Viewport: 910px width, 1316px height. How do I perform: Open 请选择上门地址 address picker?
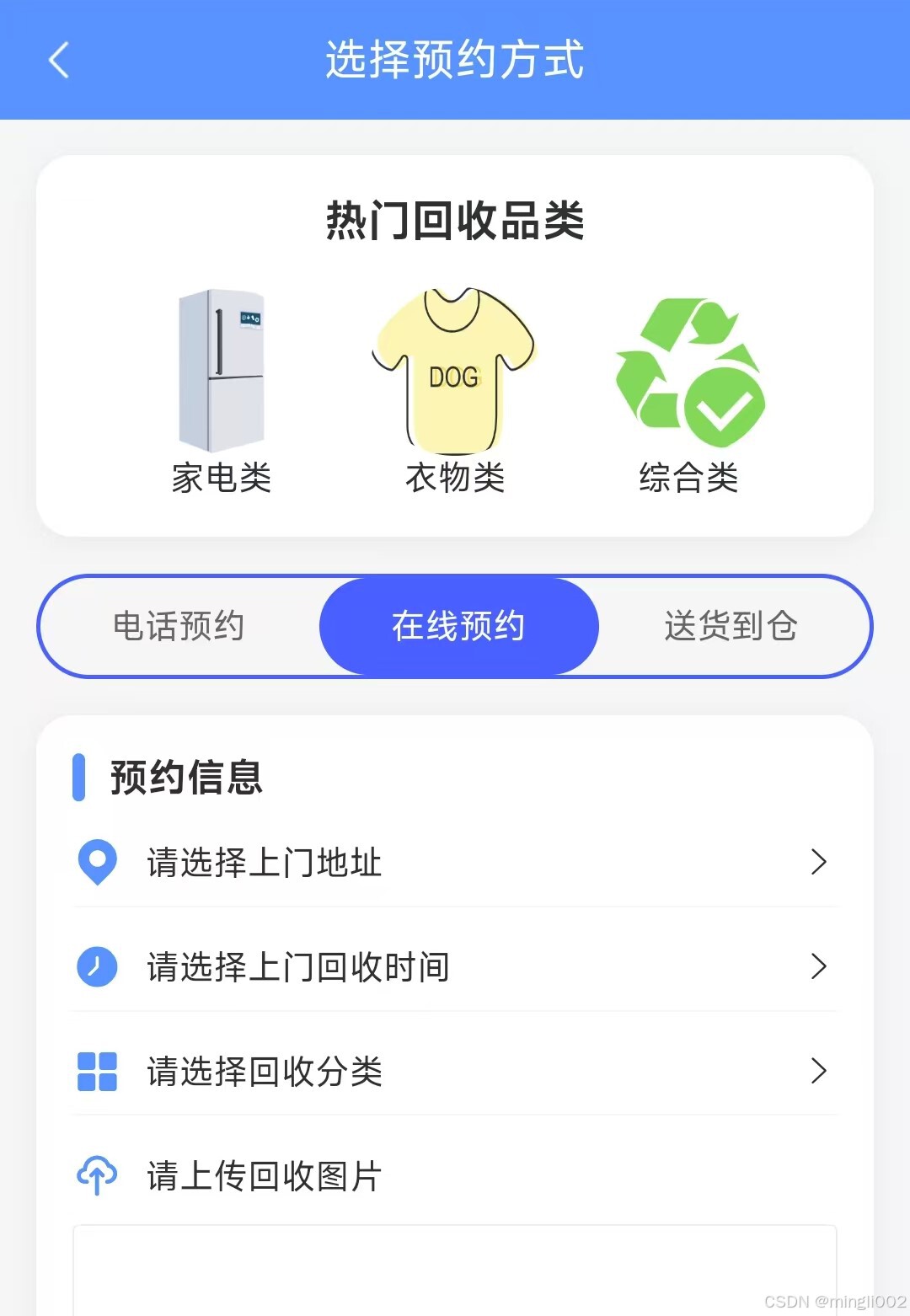(455, 862)
